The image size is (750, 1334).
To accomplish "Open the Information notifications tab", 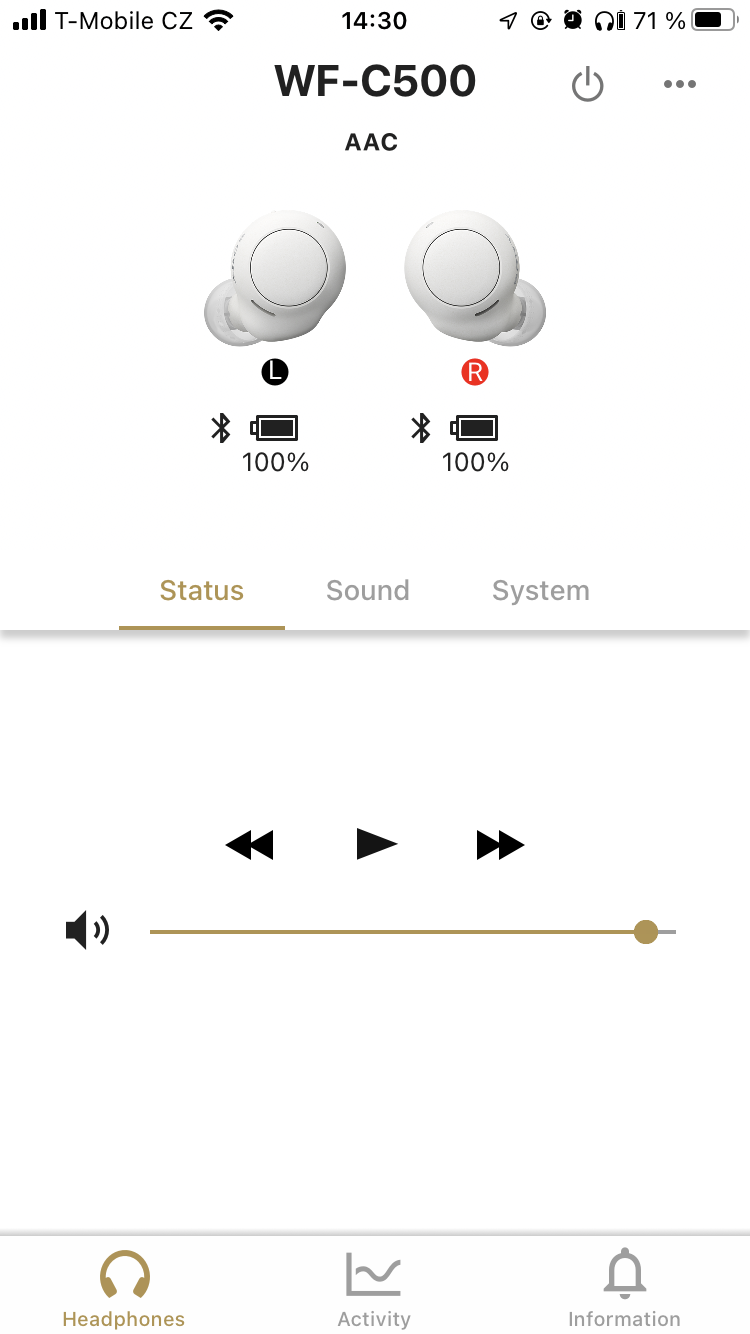I will (x=624, y=1289).
